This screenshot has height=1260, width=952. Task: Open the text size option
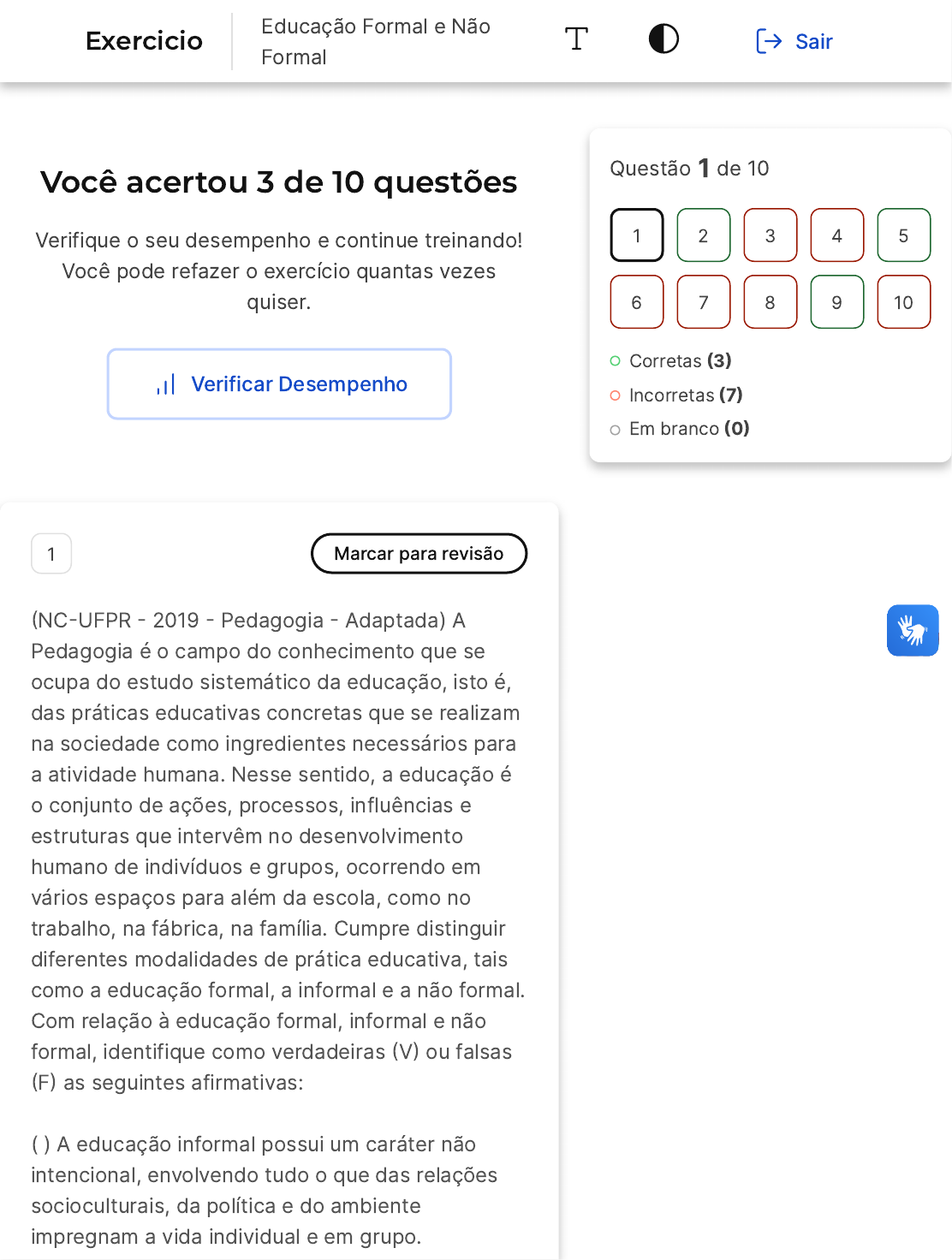click(576, 39)
